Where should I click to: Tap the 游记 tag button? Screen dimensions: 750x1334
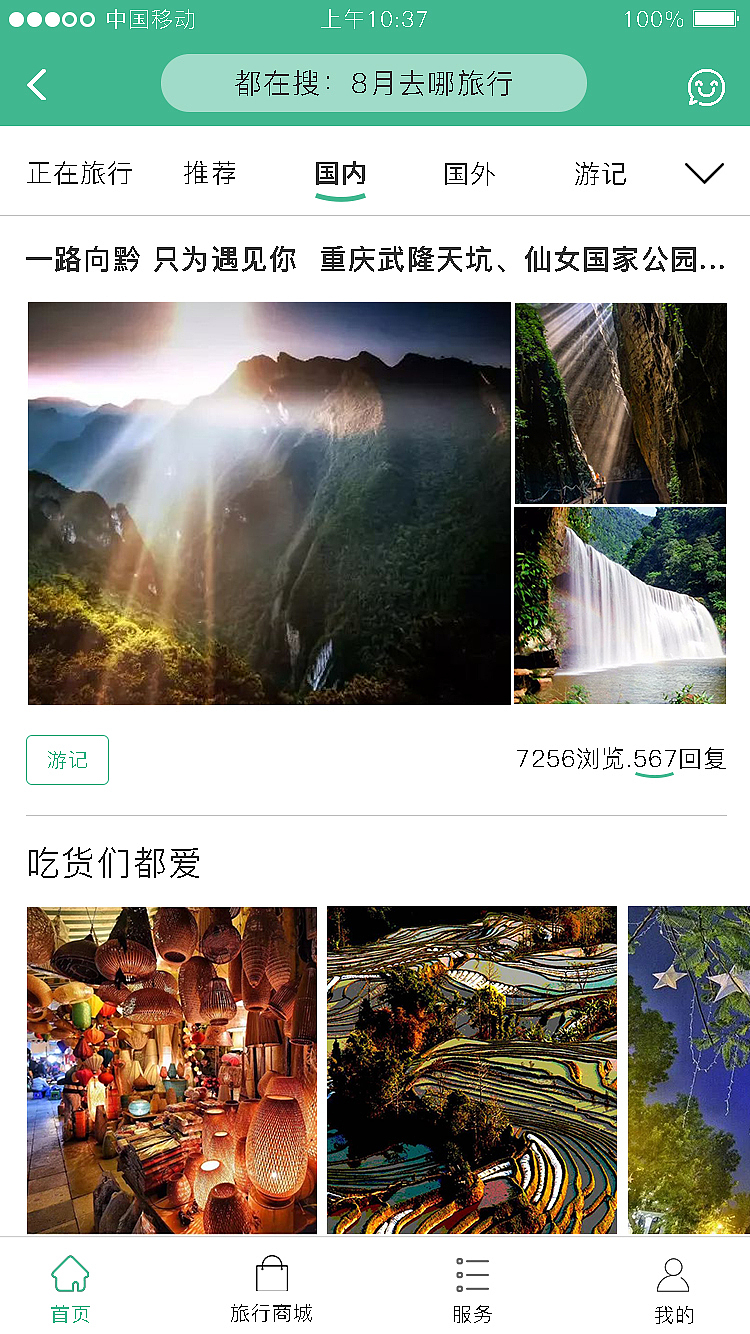(x=66, y=760)
